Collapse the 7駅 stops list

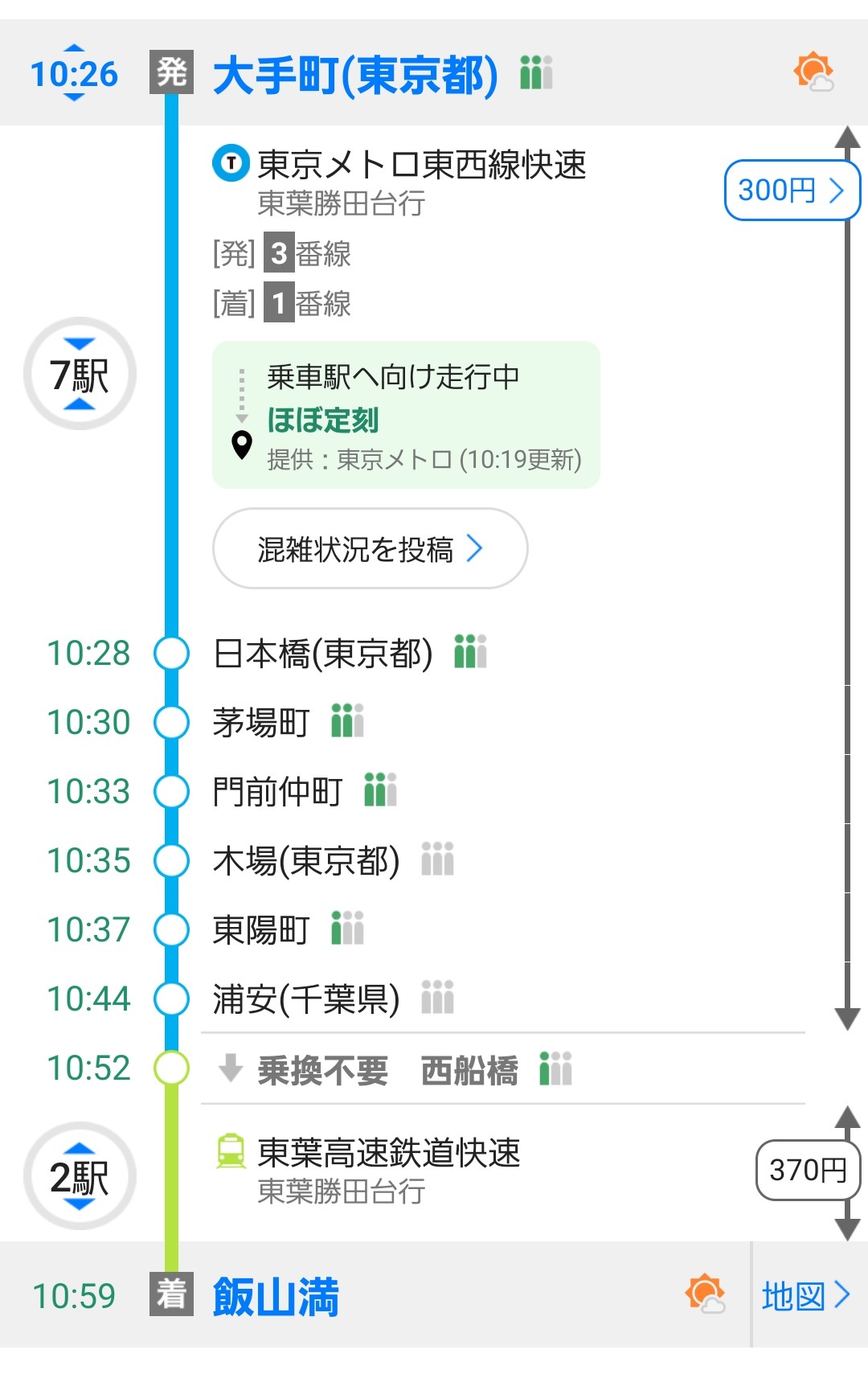tap(80, 375)
